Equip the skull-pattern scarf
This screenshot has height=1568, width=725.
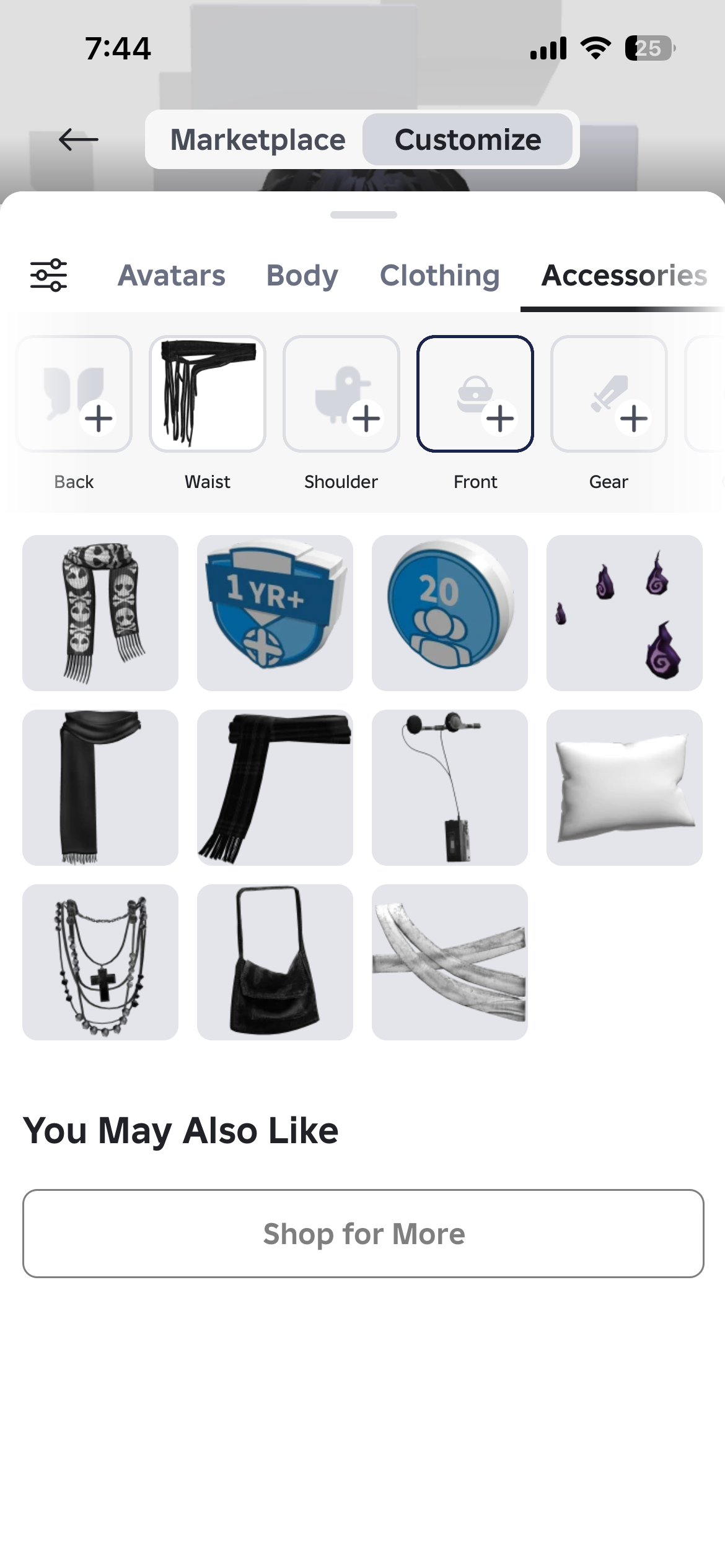point(100,613)
